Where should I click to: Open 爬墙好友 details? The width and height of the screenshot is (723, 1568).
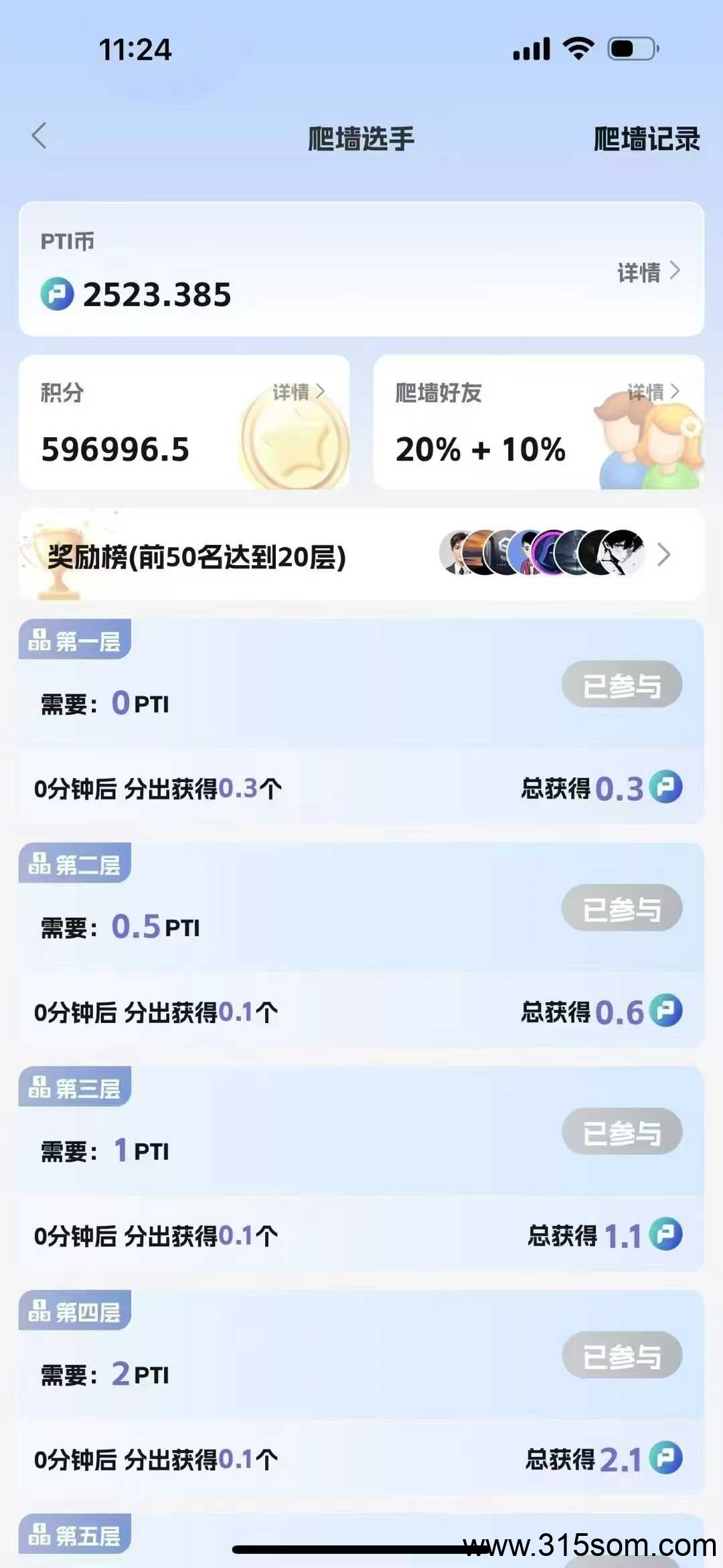coord(653,392)
